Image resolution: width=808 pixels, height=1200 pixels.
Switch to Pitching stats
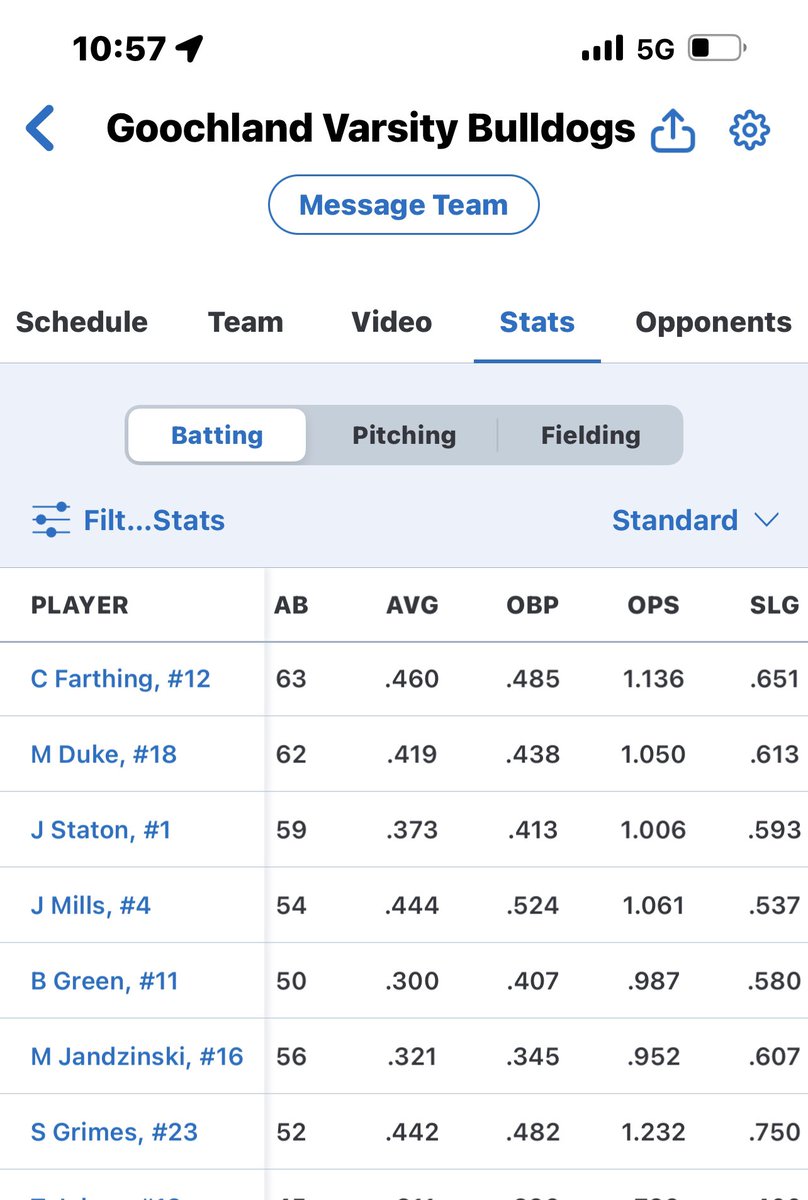(x=404, y=435)
